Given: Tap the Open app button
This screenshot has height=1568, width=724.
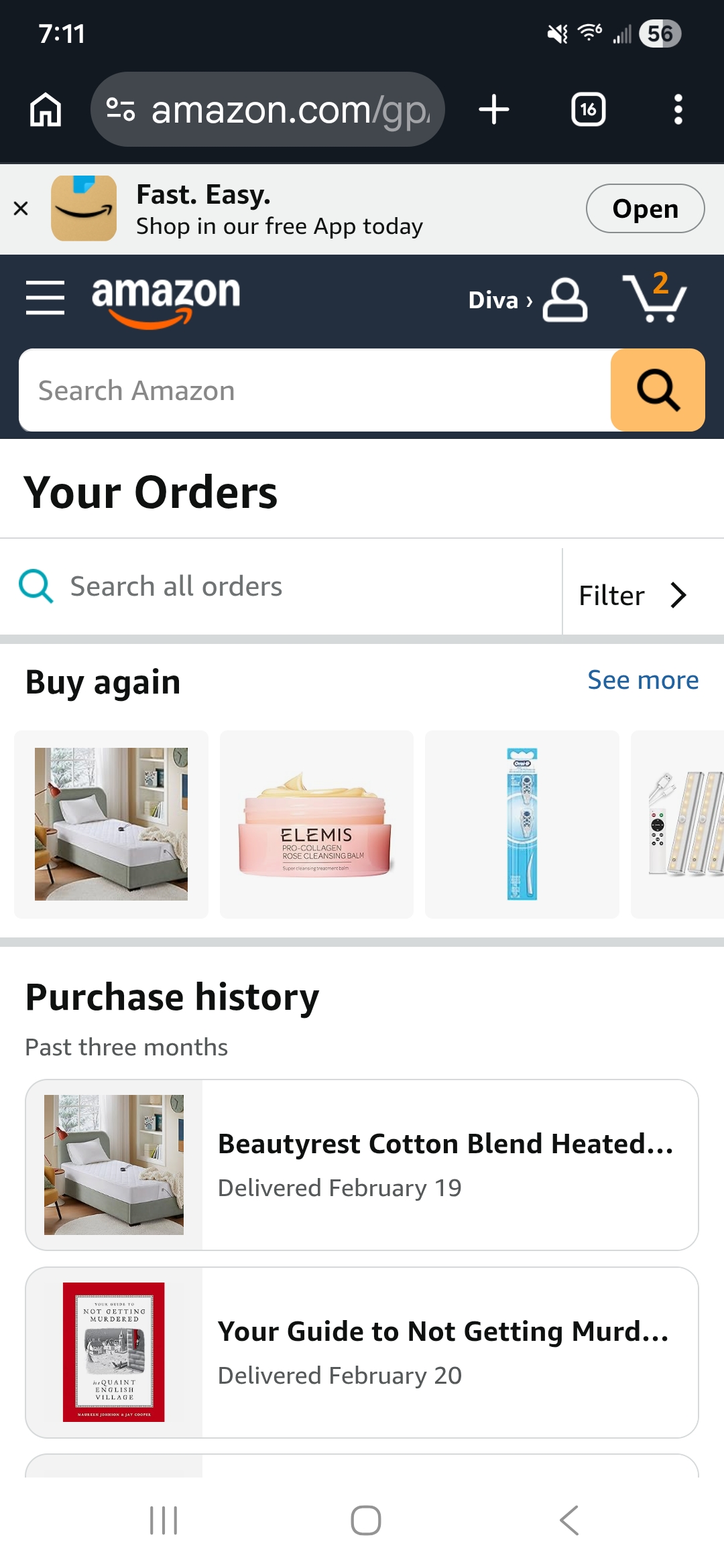Looking at the screenshot, I should pos(645,208).
